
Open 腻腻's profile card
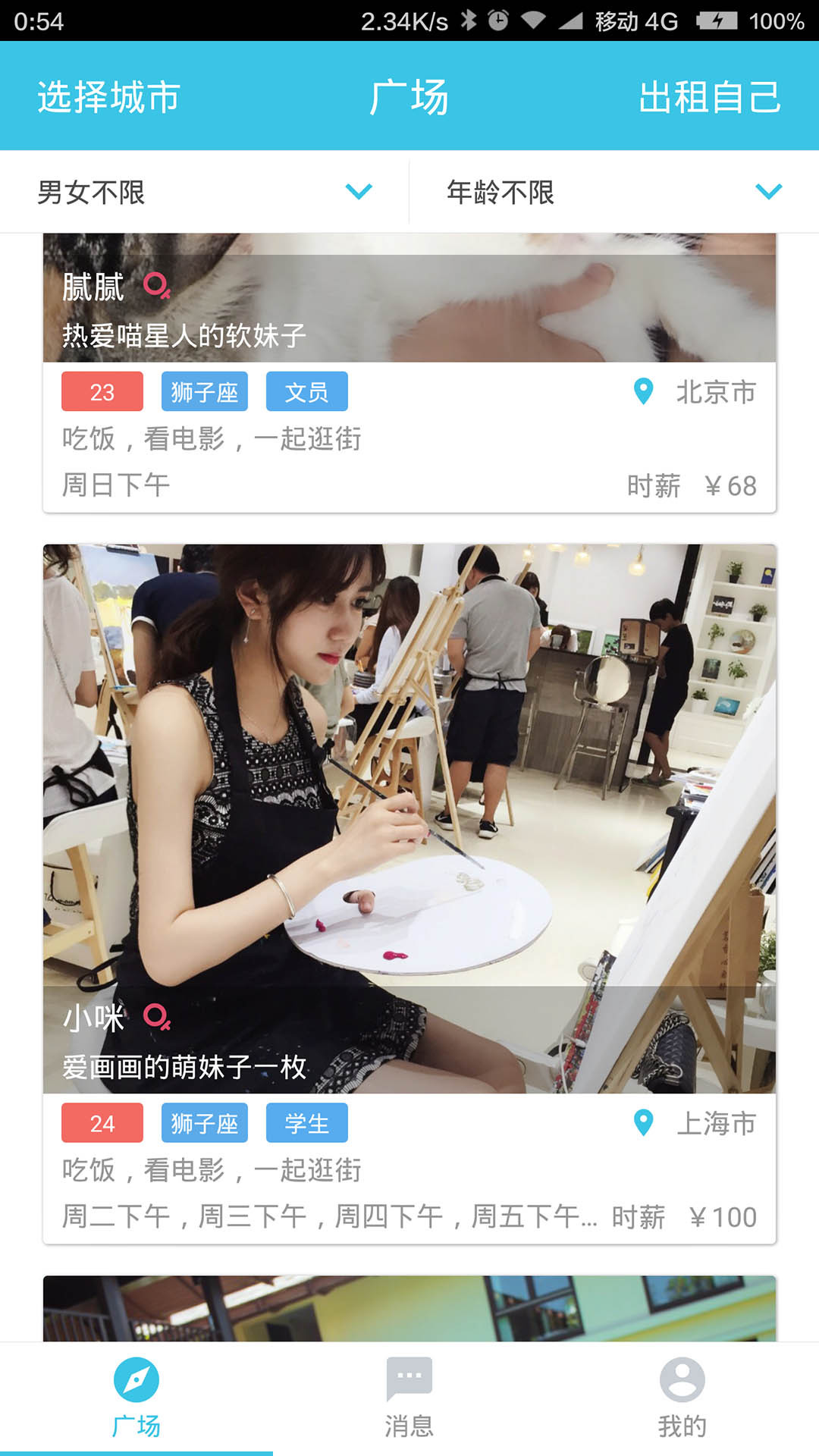pos(409,379)
